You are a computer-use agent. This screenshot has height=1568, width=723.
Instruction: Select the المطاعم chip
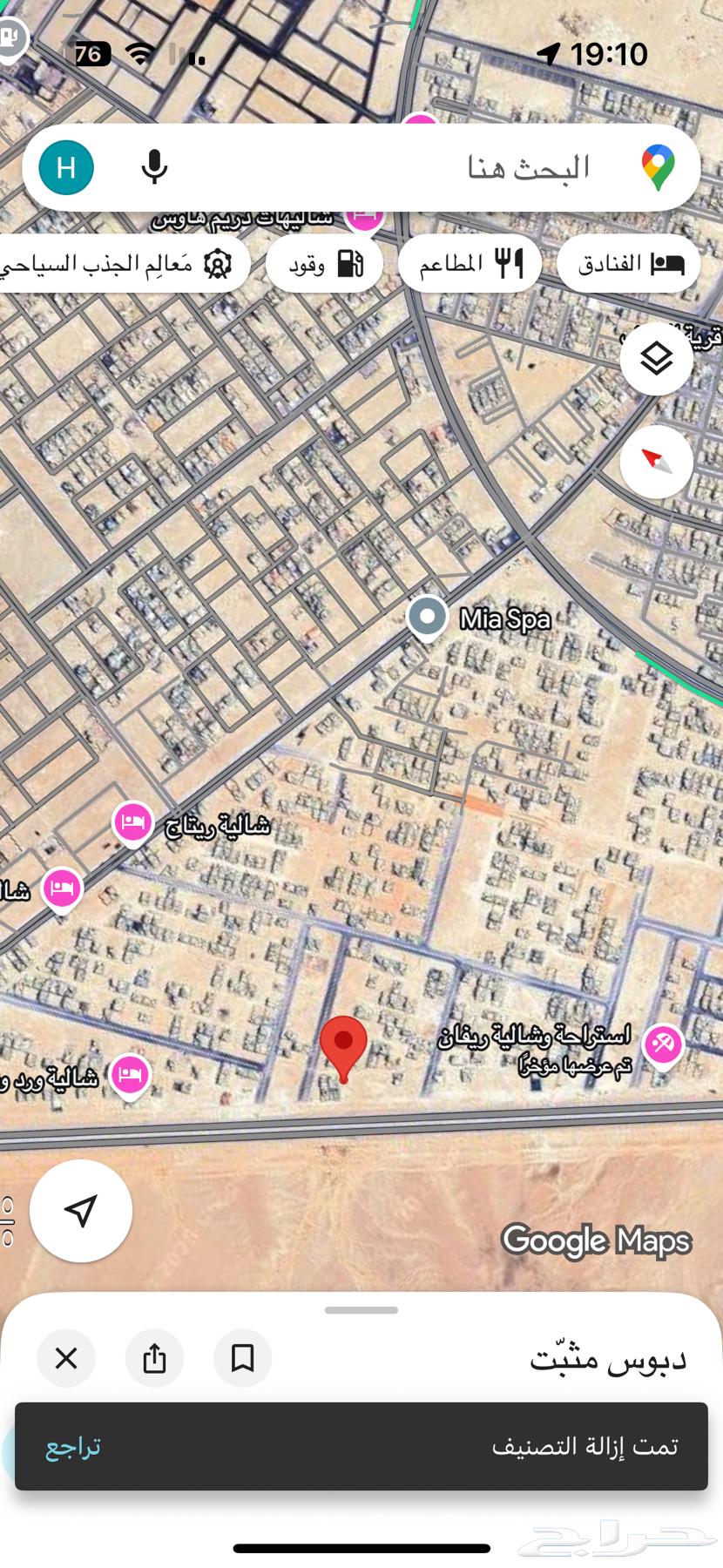point(470,264)
